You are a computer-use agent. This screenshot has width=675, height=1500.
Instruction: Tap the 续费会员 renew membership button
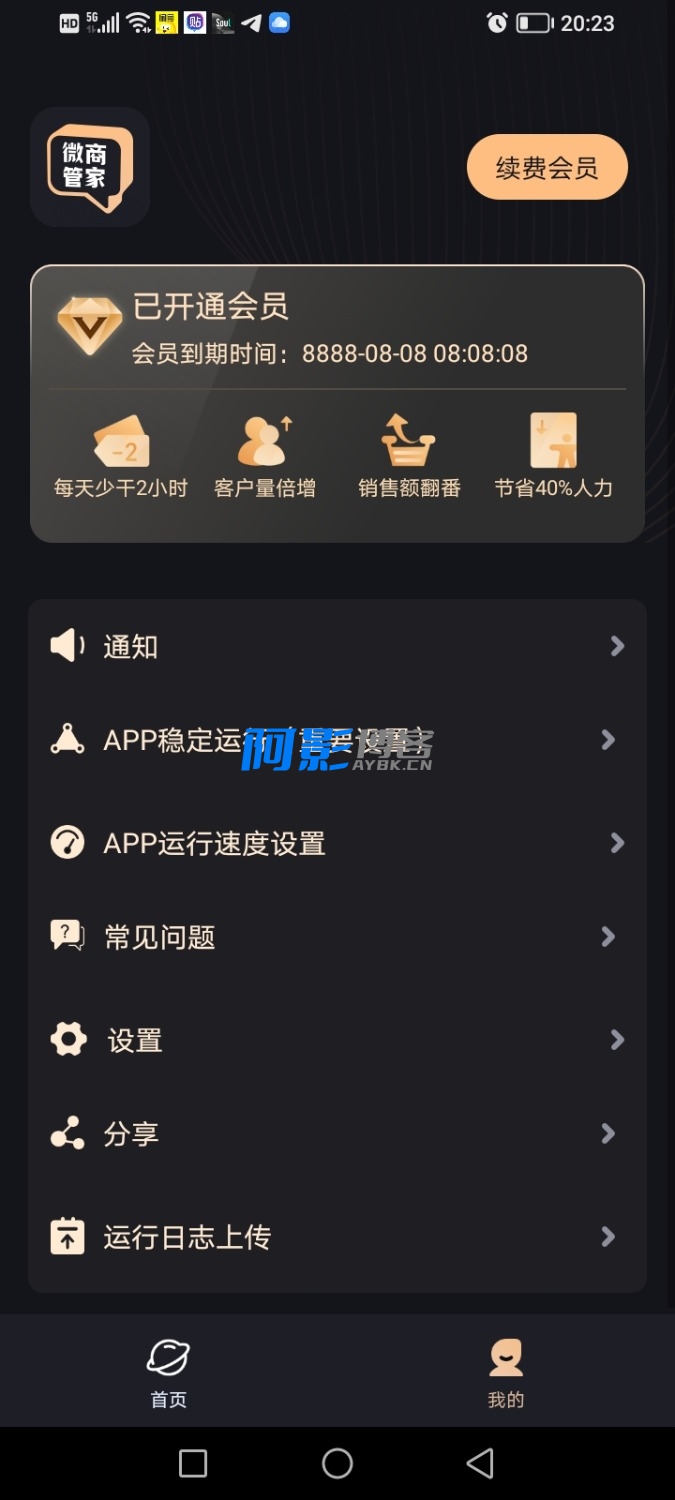(x=547, y=168)
